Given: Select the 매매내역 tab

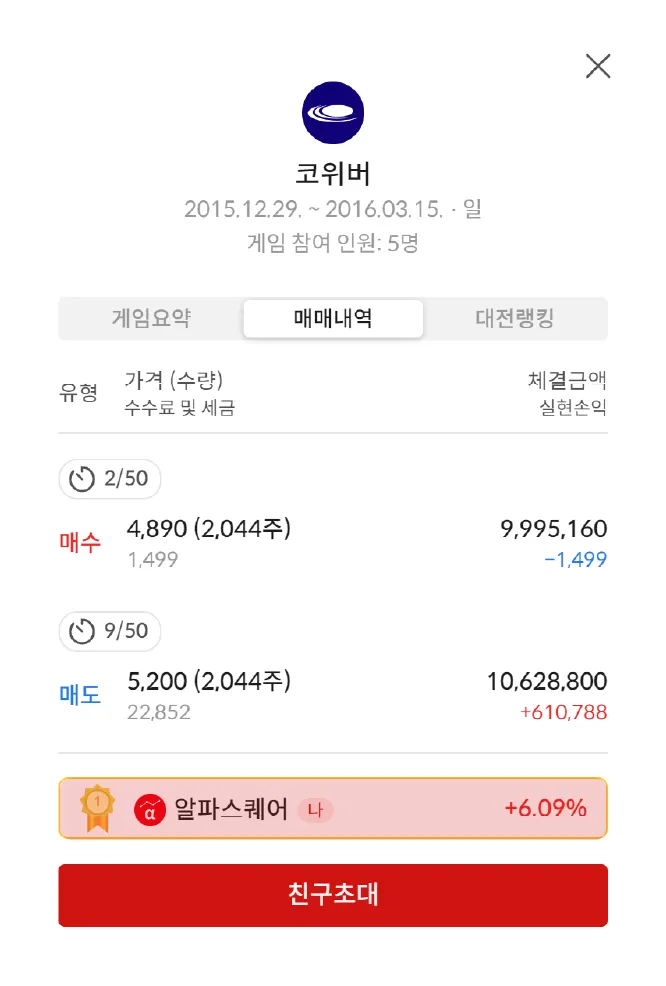Looking at the screenshot, I should (333, 319).
